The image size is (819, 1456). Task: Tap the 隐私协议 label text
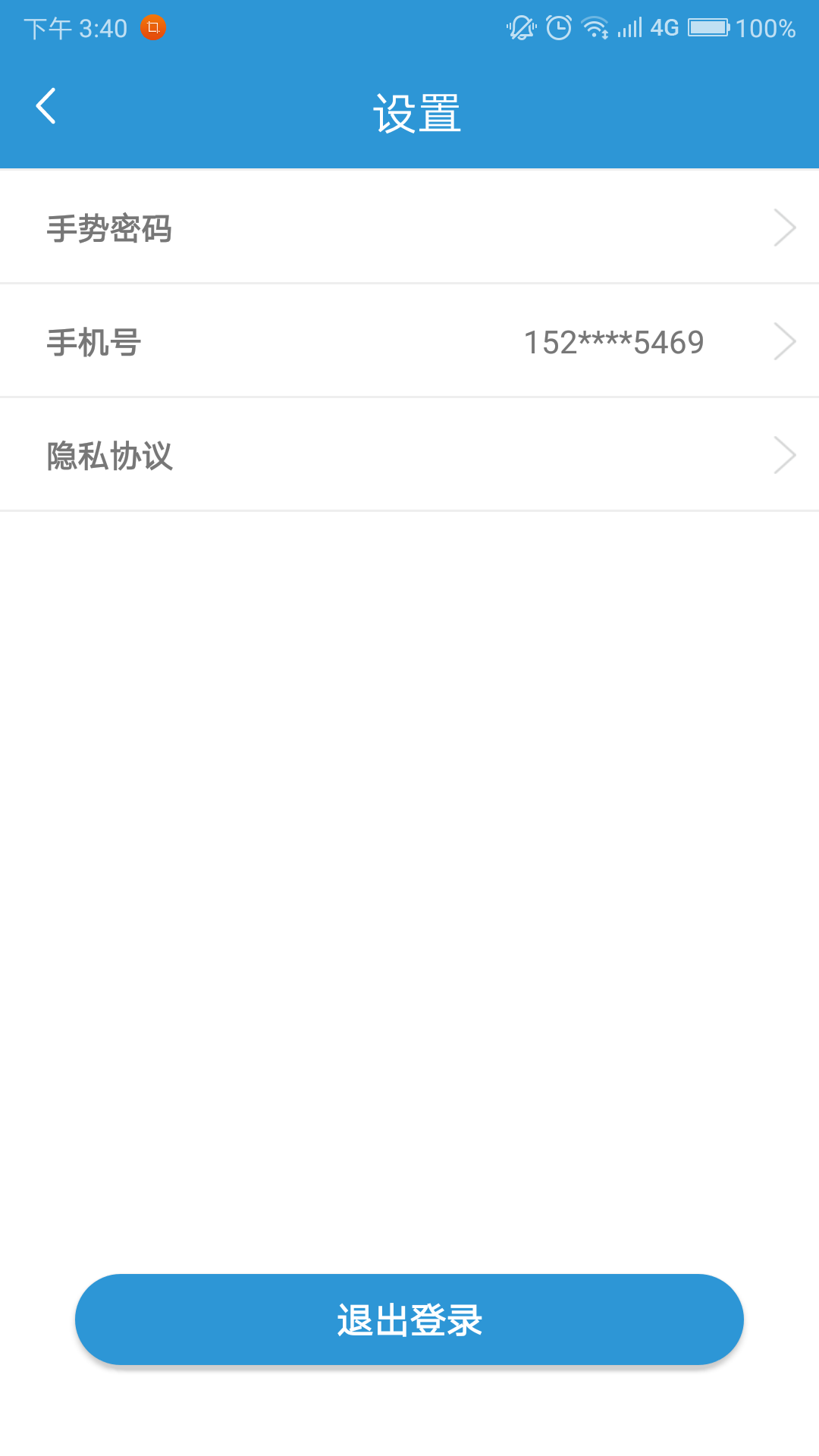tap(108, 457)
